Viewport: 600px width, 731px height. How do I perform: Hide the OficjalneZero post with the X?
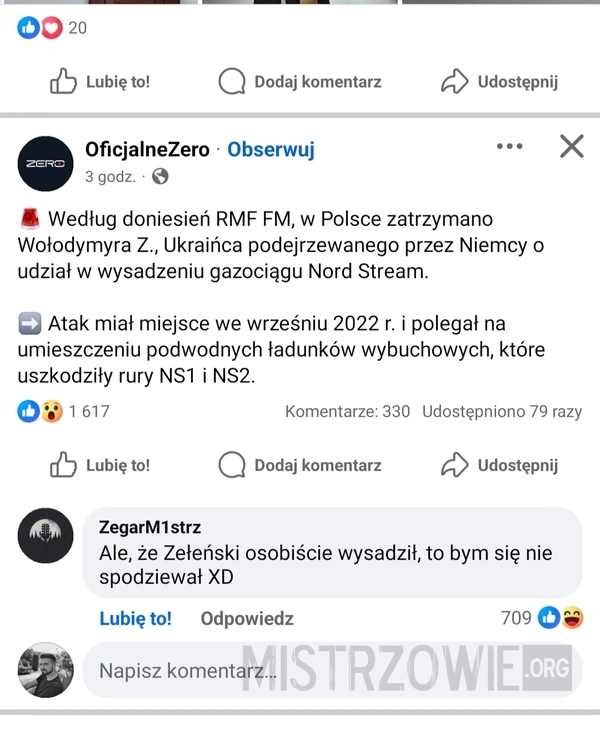[571, 147]
